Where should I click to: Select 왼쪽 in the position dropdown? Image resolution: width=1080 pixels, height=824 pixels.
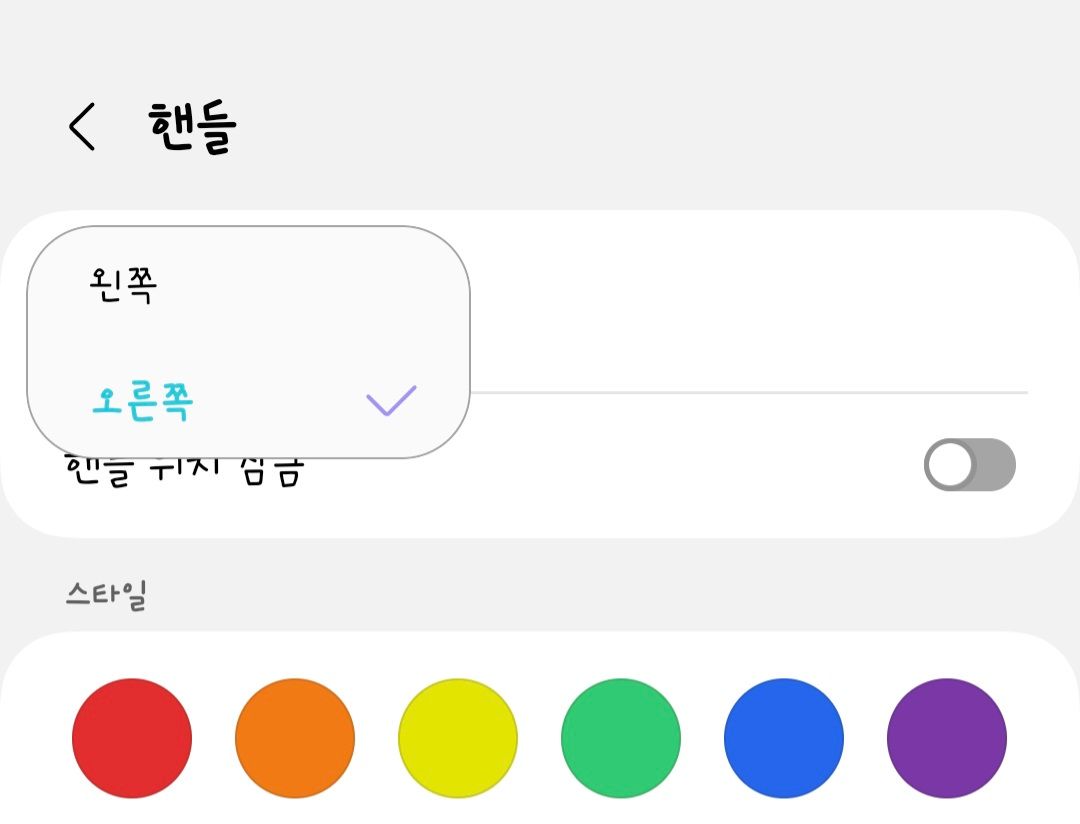coord(124,285)
